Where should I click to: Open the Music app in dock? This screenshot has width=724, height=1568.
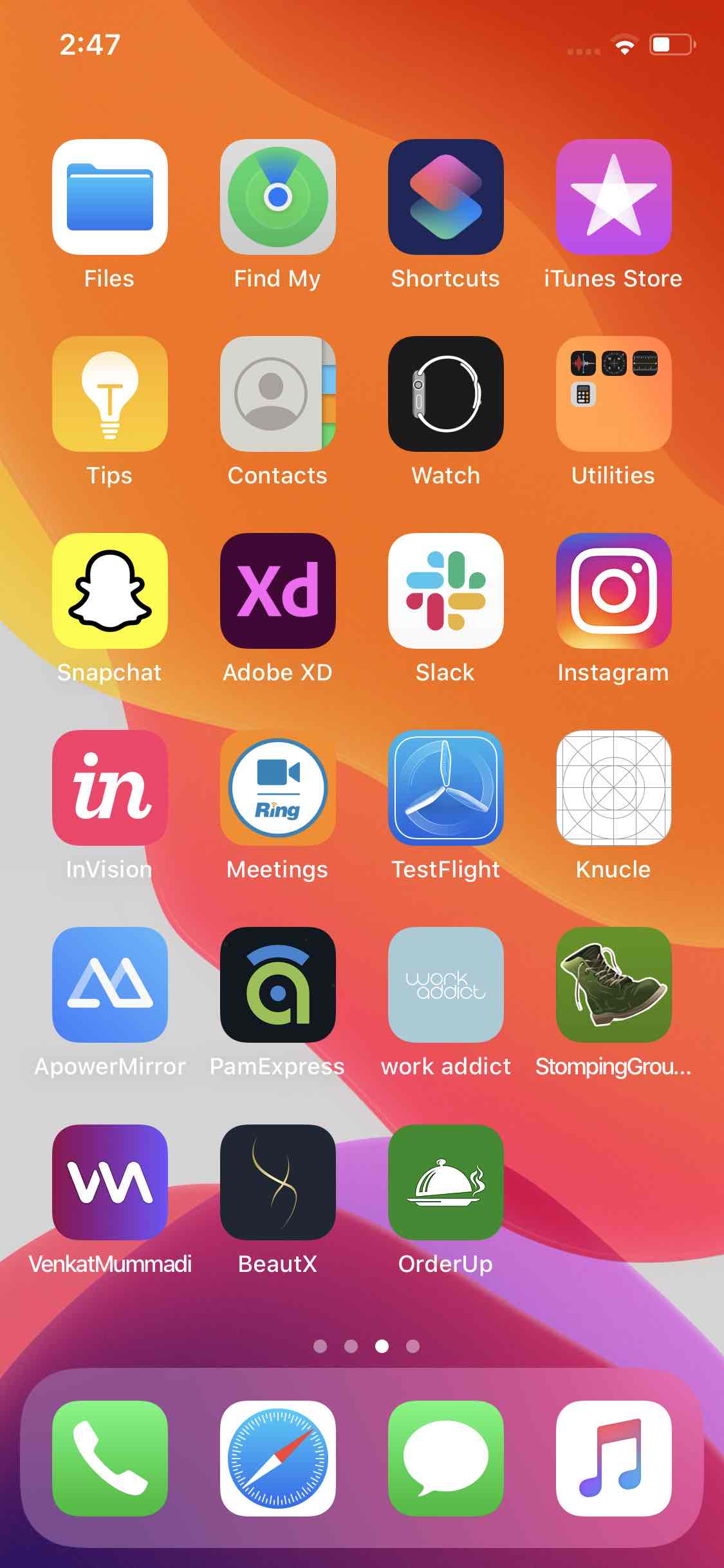click(x=613, y=1459)
